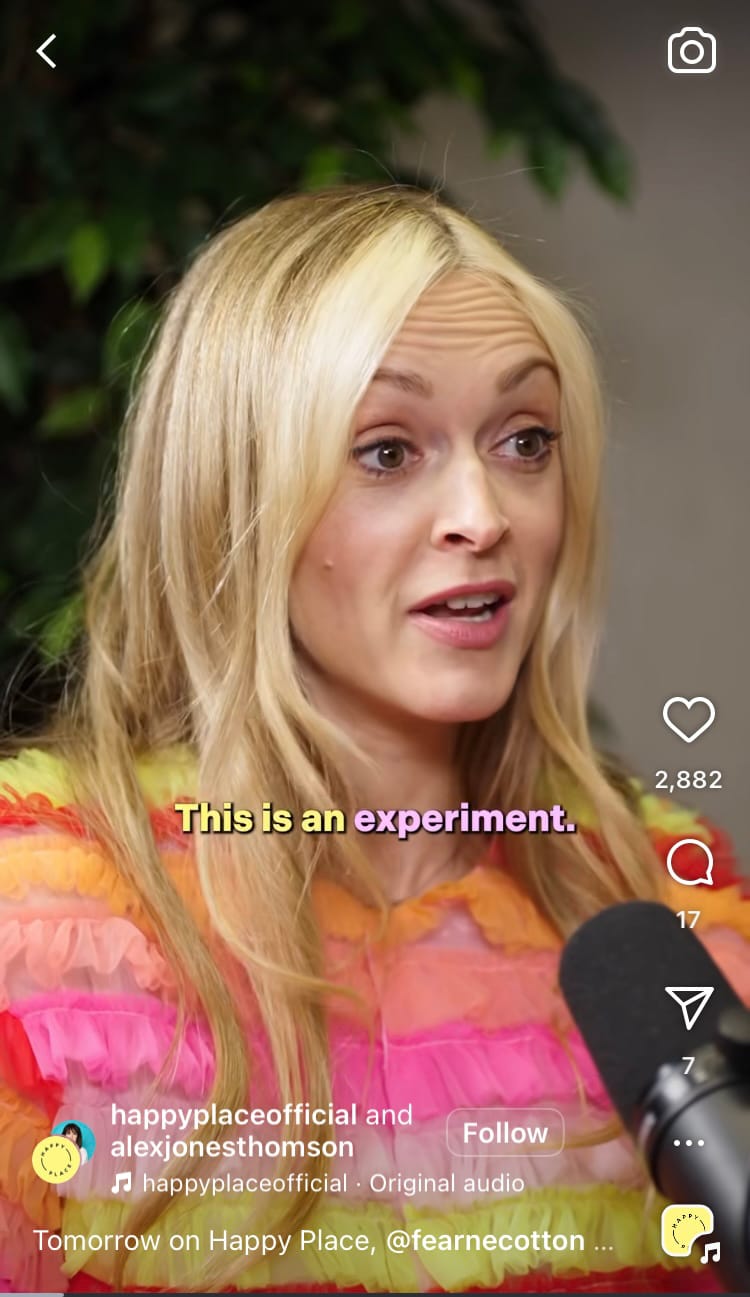Go back using the top-left arrow
Screen dimensions: 750x1297
(46, 51)
